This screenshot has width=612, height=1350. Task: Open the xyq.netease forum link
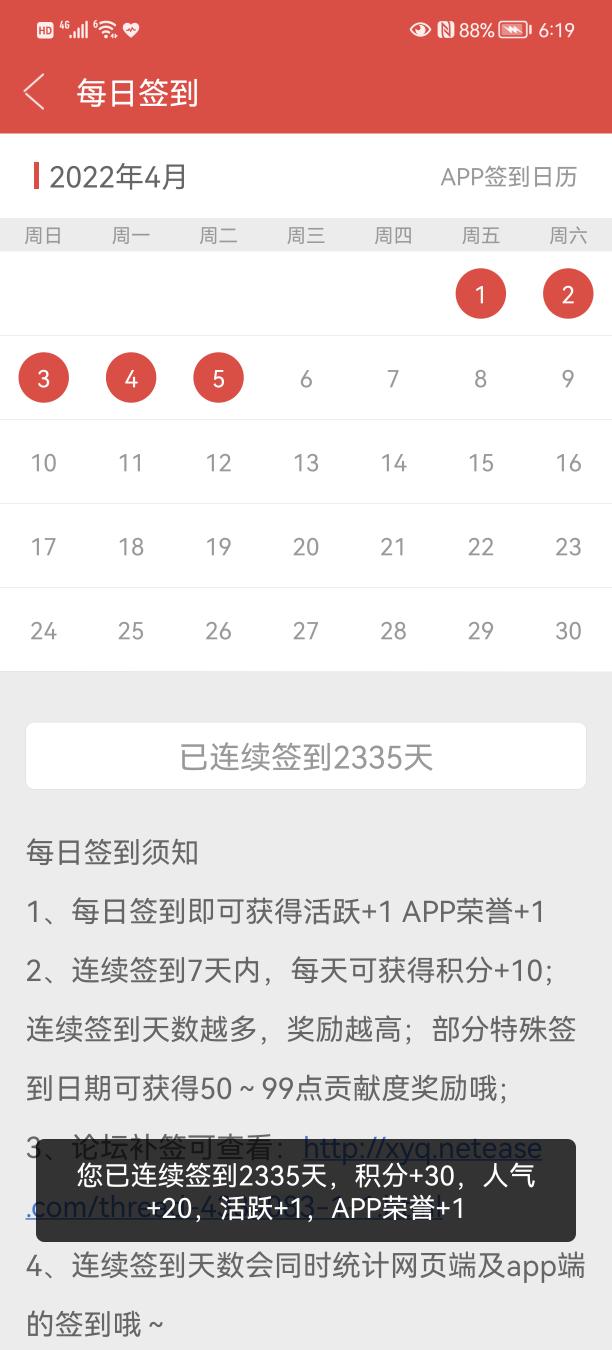(x=422, y=1149)
